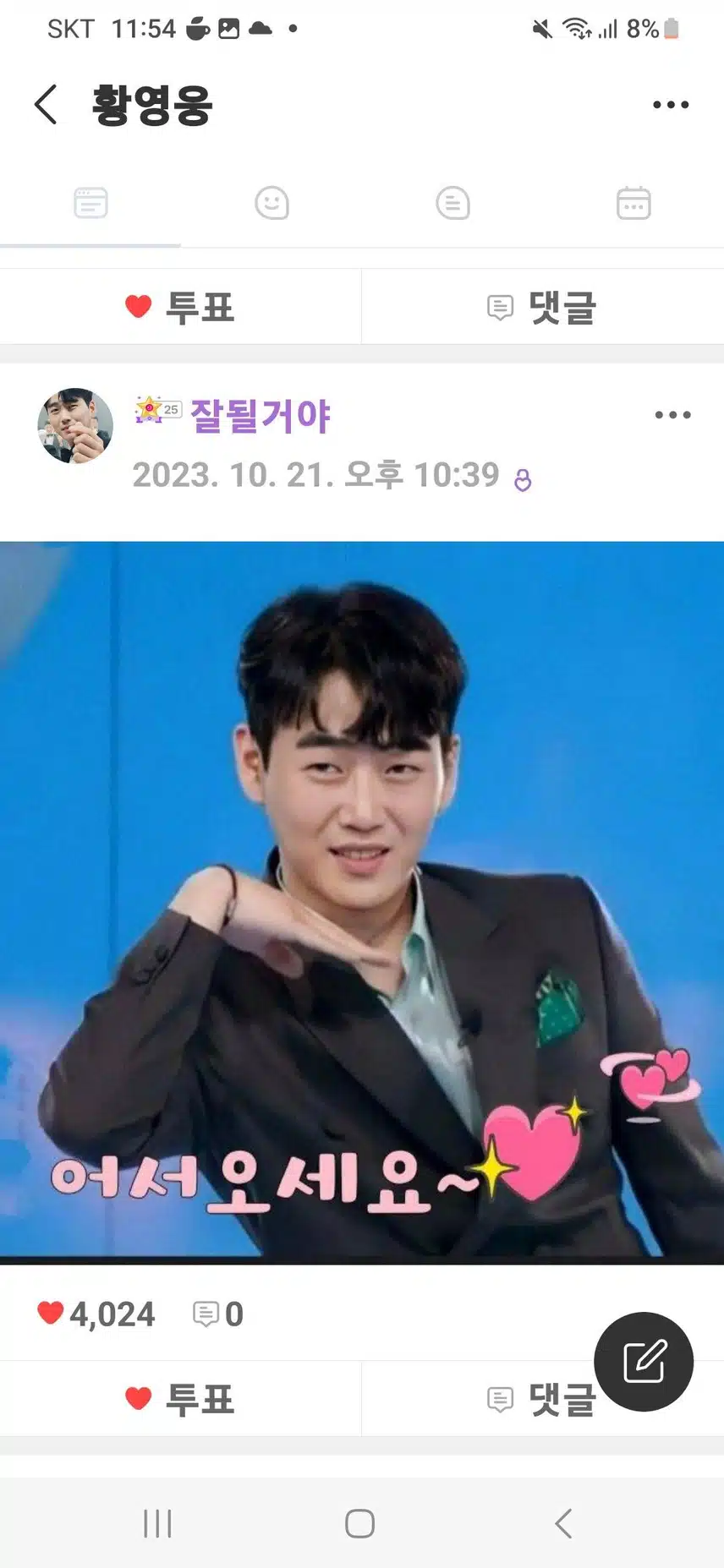Open options menu for 잘될거야's post

(672, 415)
